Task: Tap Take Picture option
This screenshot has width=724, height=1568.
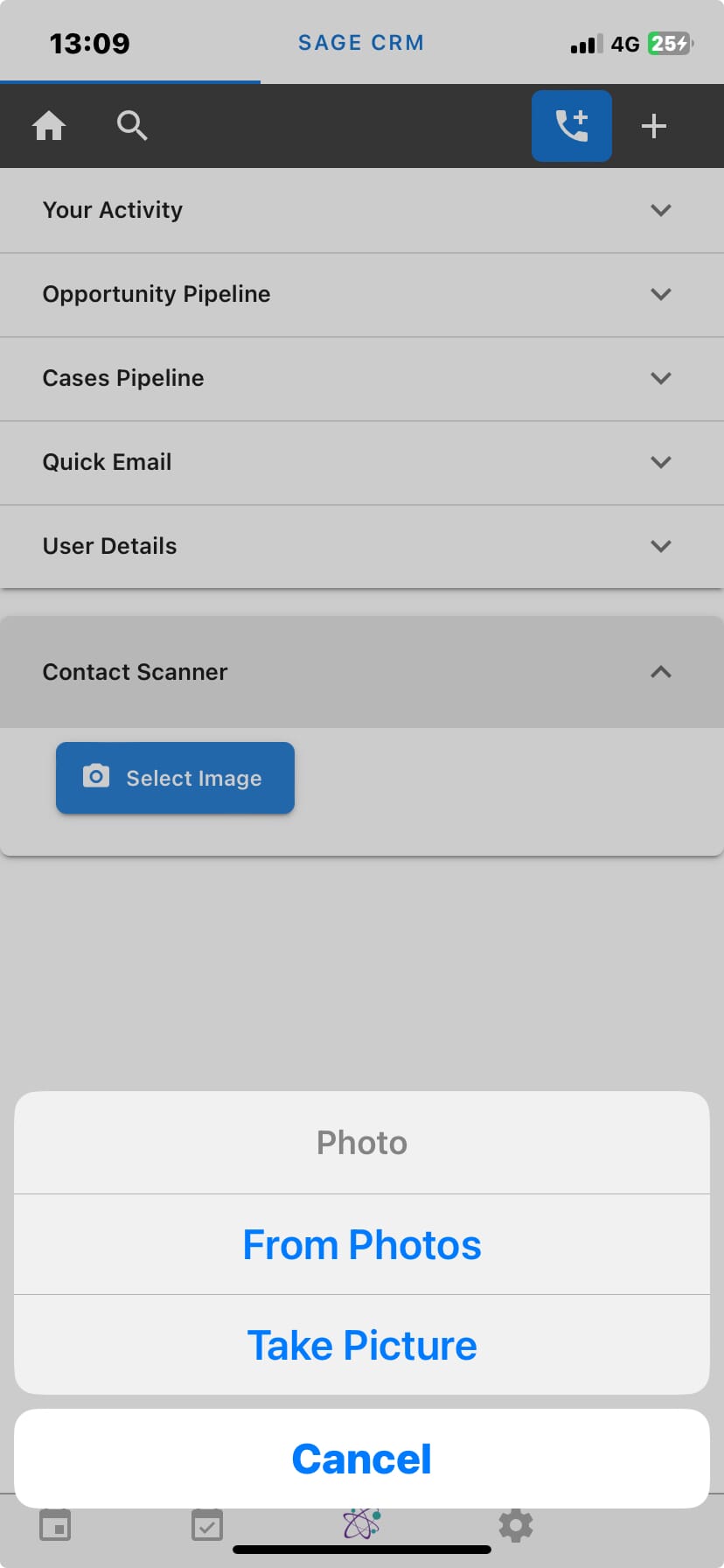Action: [x=361, y=1345]
